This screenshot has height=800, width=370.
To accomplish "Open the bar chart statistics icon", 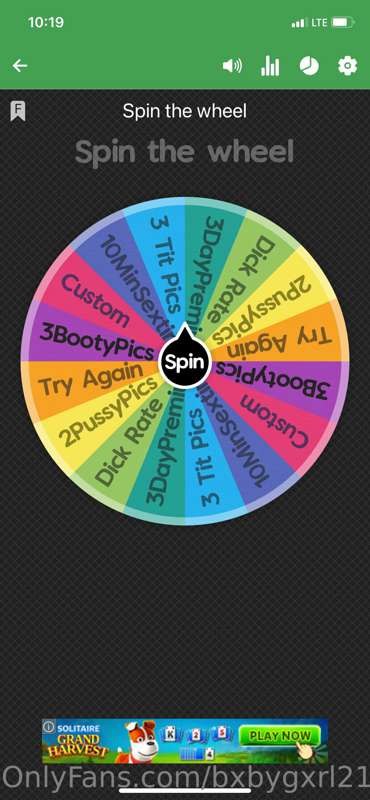I will point(270,65).
